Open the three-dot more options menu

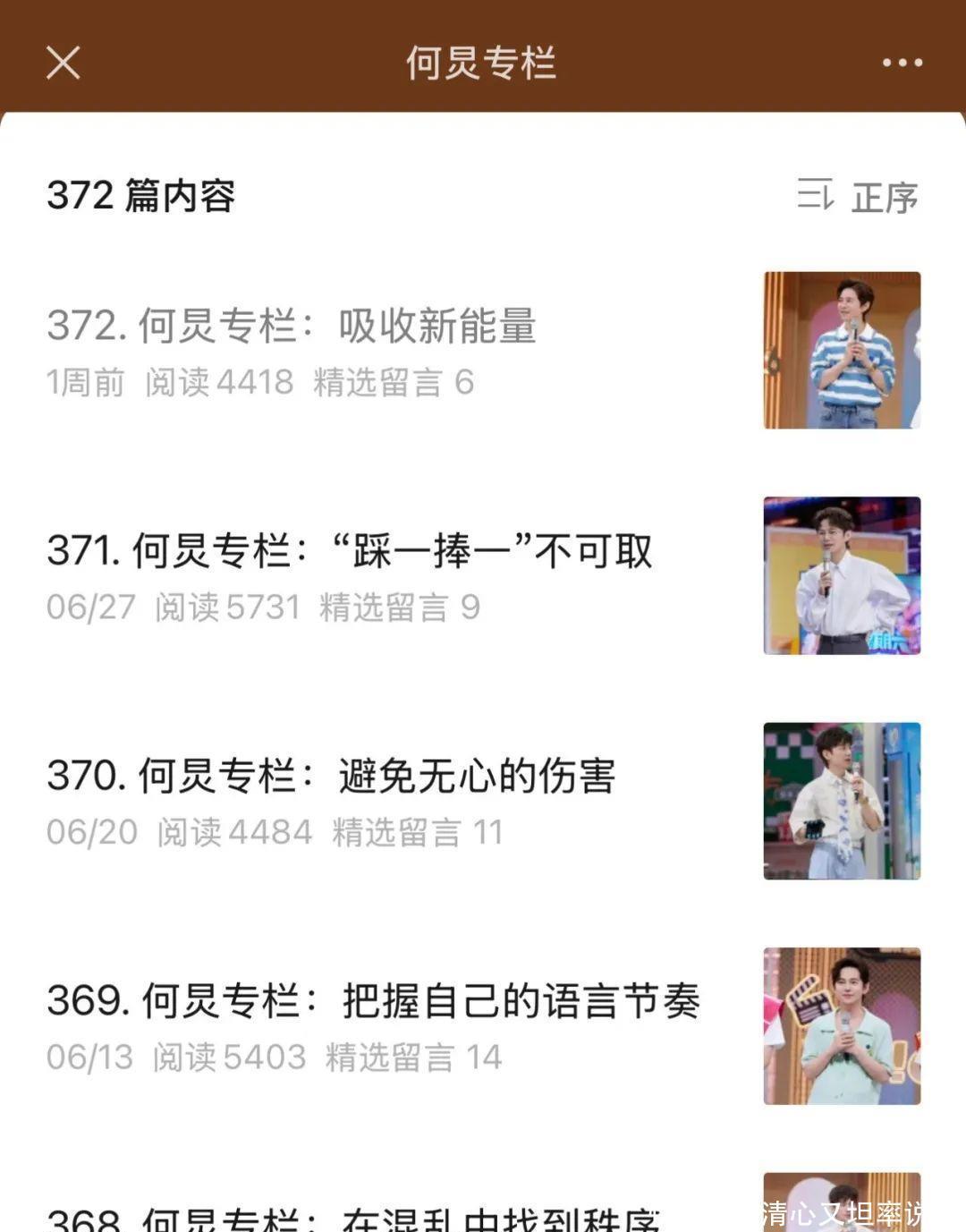tap(902, 63)
